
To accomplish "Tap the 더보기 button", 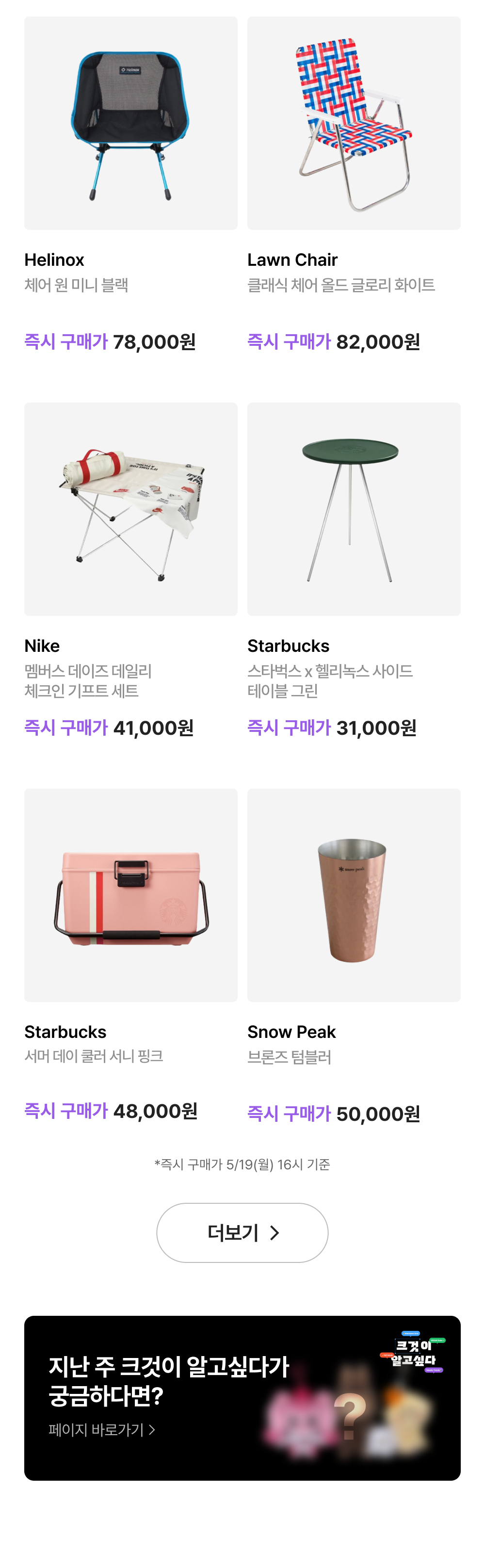I will click(242, 1232).
